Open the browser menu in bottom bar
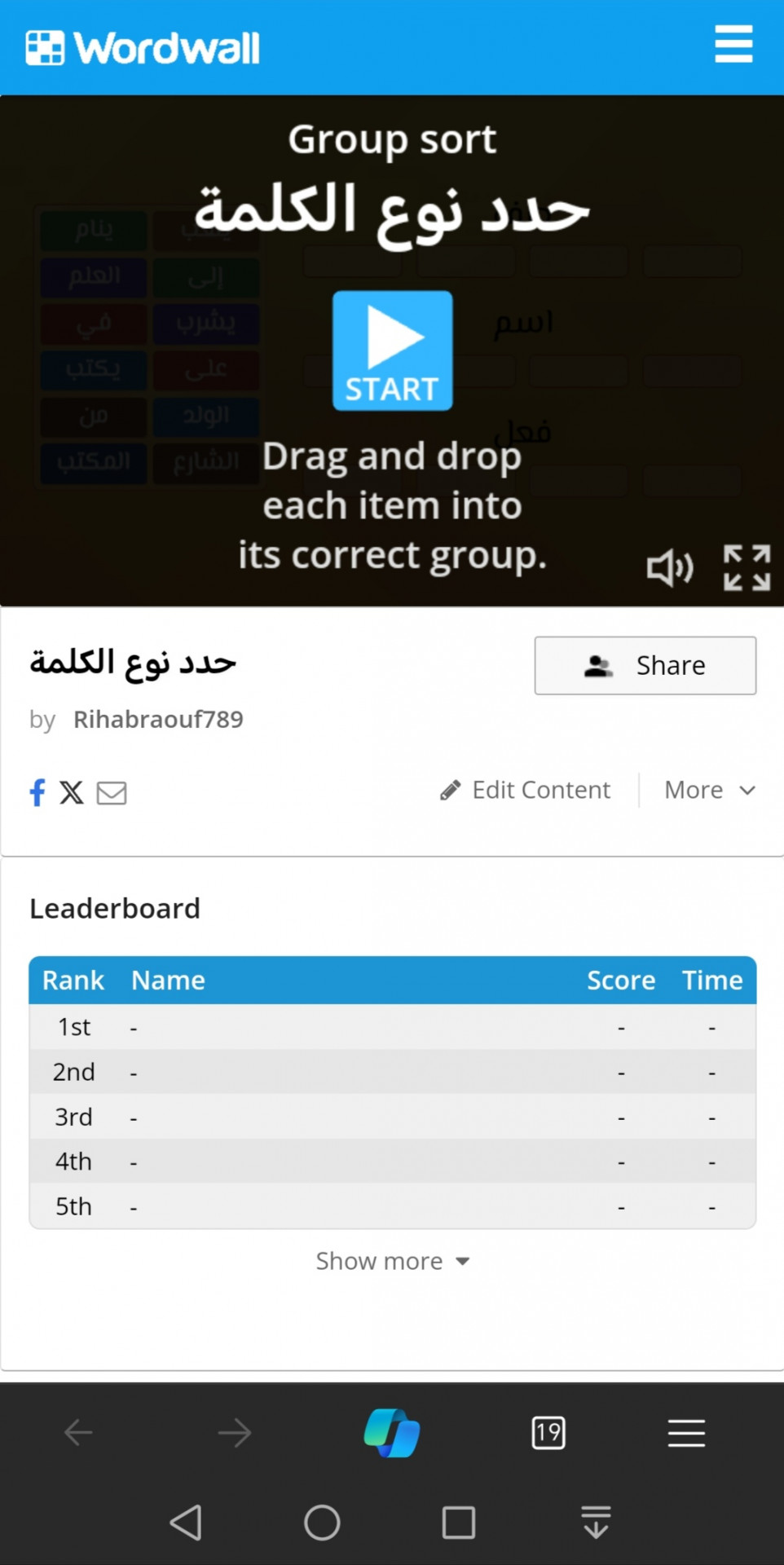This screenshot has width=784, height=1565. (687, 1433)
